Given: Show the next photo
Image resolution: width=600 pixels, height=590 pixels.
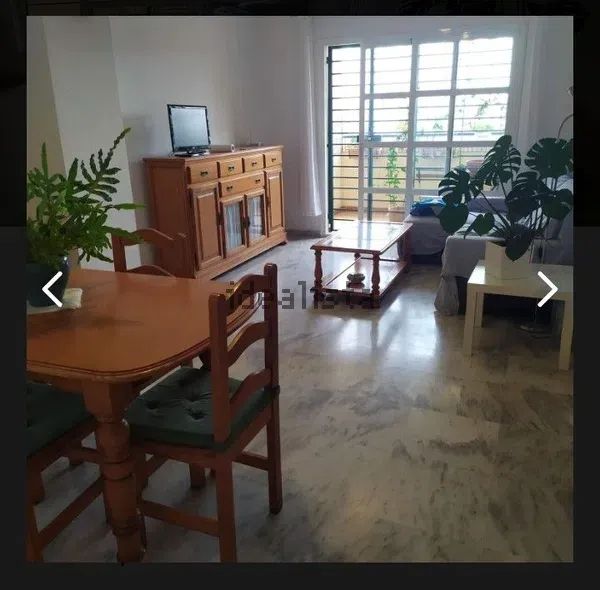Looking at the screenshot, I should [547, 289].
